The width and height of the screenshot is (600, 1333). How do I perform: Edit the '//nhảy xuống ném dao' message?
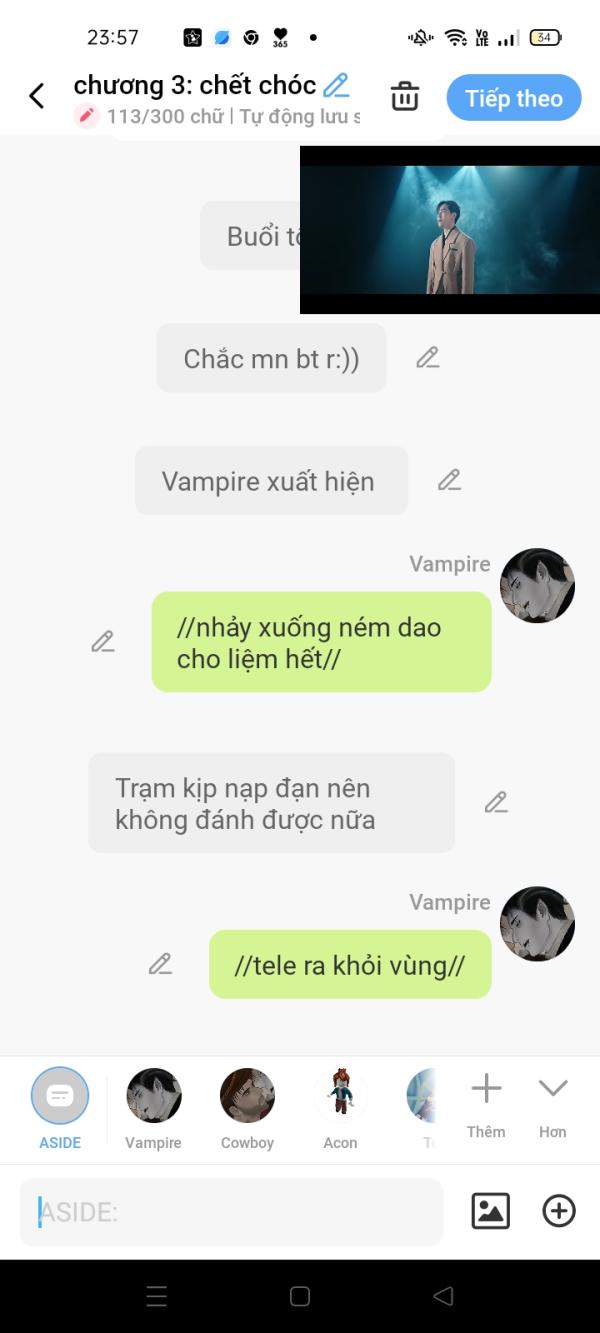pos(103,642)
